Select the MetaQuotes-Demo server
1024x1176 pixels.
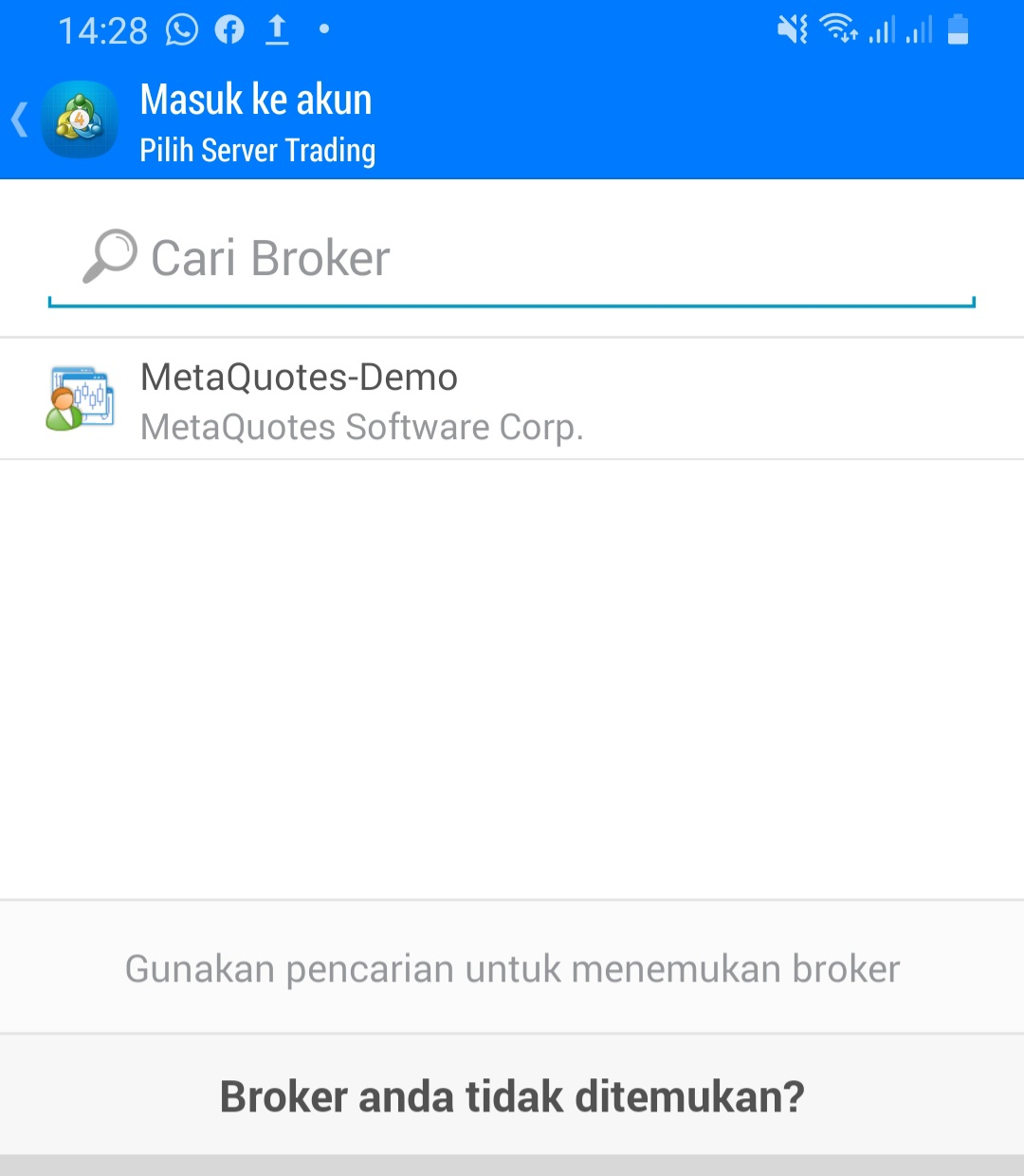512,400
